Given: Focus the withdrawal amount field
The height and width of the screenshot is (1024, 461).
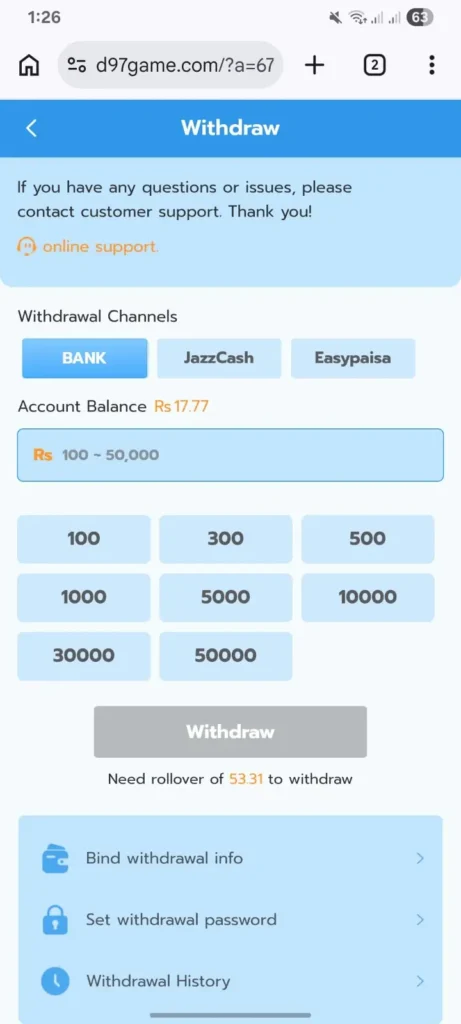Looking at the screenshot, I should (x=230, y=455).
